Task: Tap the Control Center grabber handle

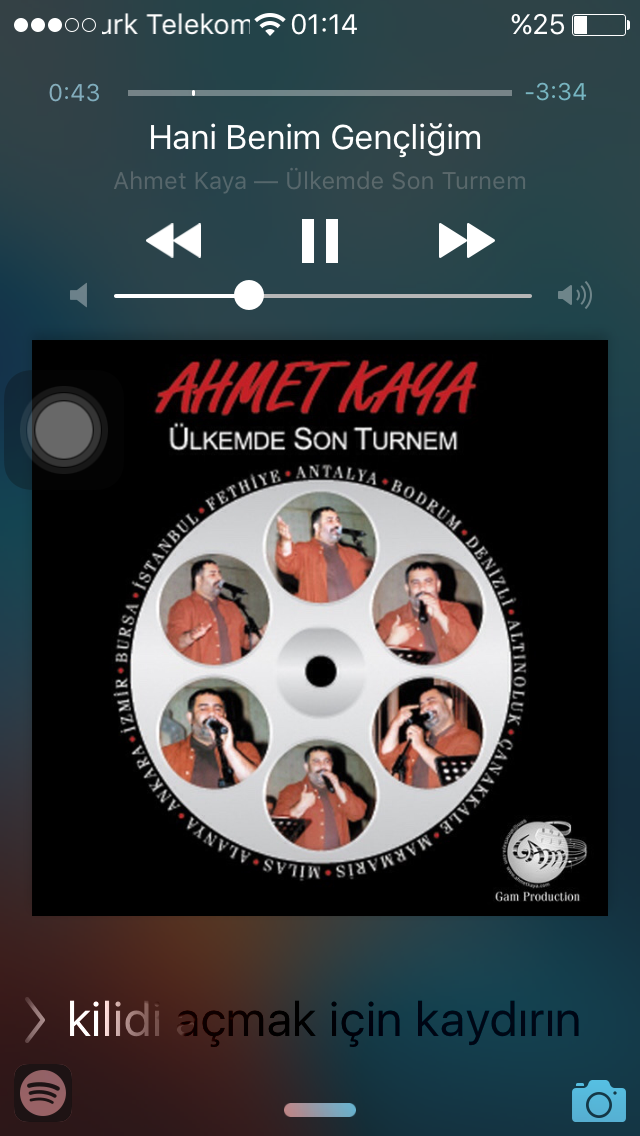Action: (x=320, y=1110)
